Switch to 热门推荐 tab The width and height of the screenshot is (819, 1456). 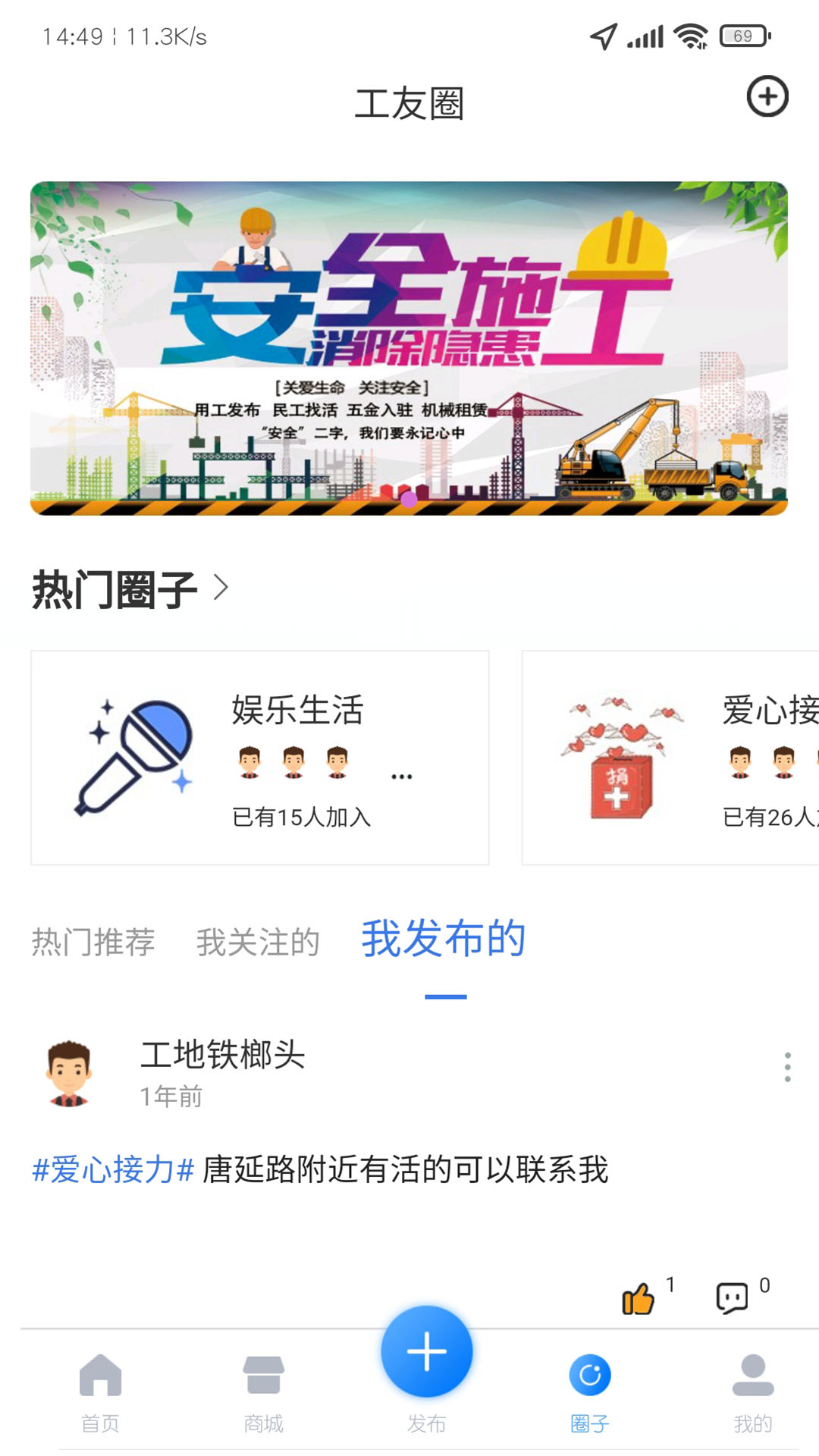coord(93,942)
